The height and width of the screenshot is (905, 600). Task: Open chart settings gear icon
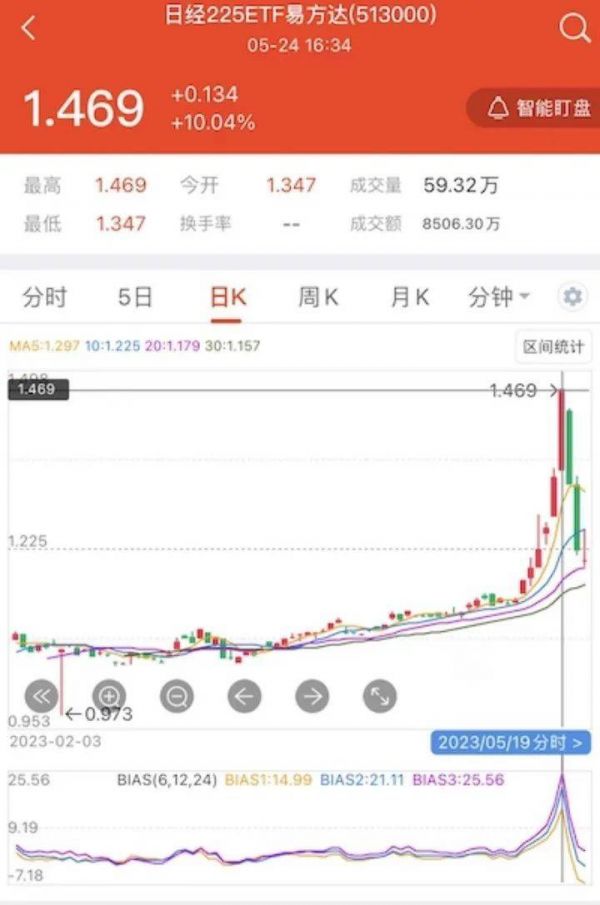pos(573,297)
